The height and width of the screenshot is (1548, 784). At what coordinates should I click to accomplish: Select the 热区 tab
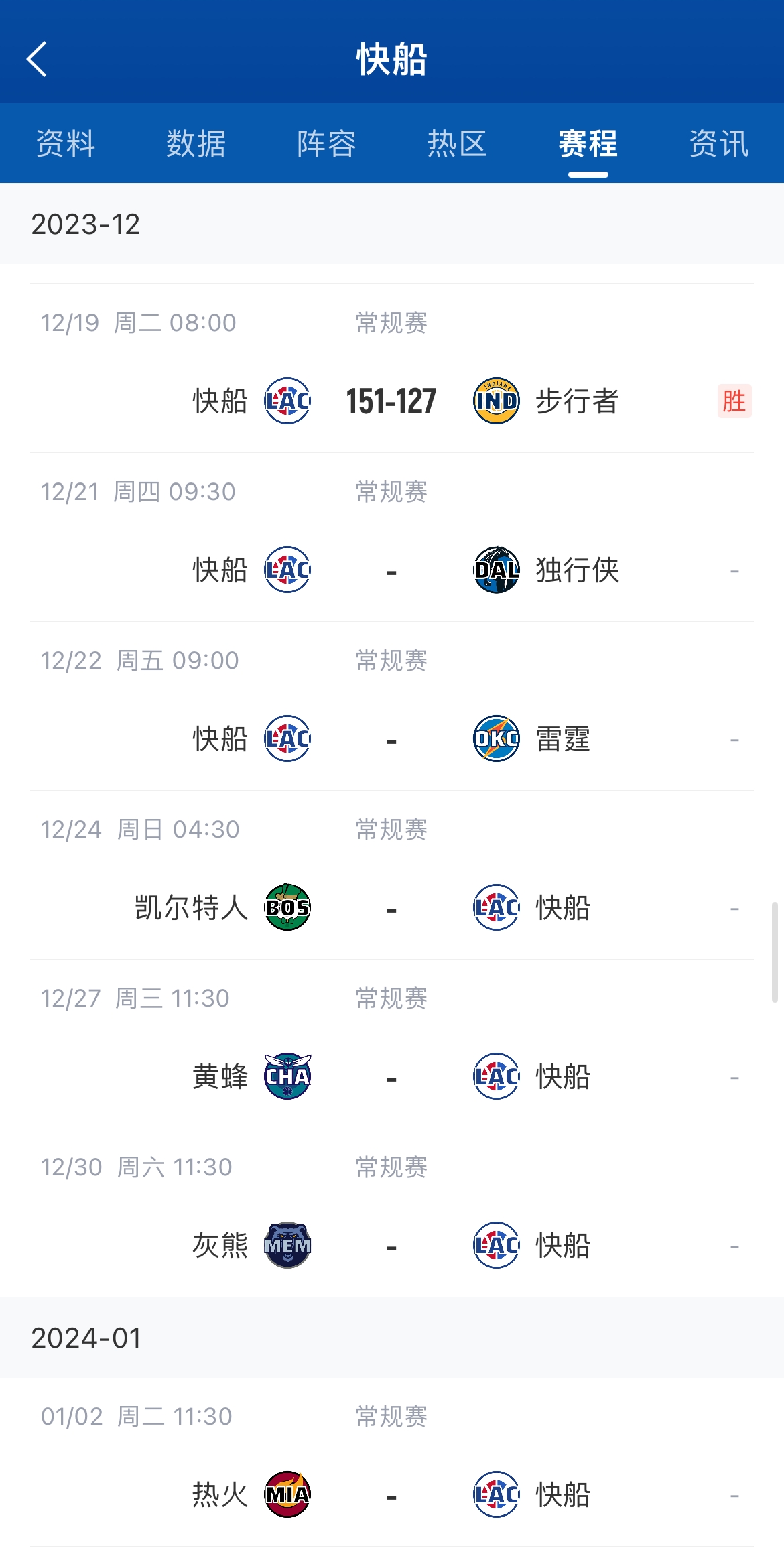pos(458,143)
